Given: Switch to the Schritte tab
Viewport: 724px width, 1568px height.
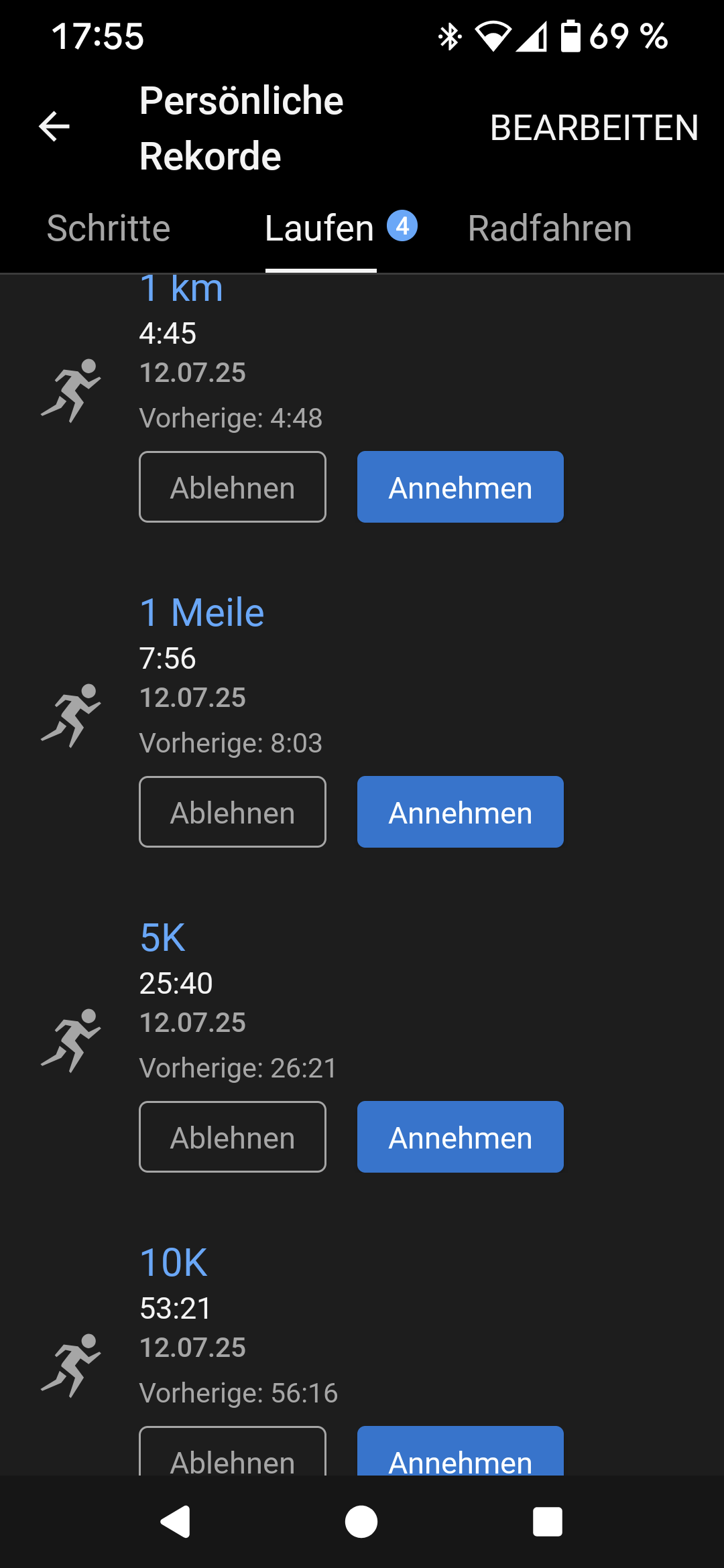Looking at the screenshot, I should [109, 228].
